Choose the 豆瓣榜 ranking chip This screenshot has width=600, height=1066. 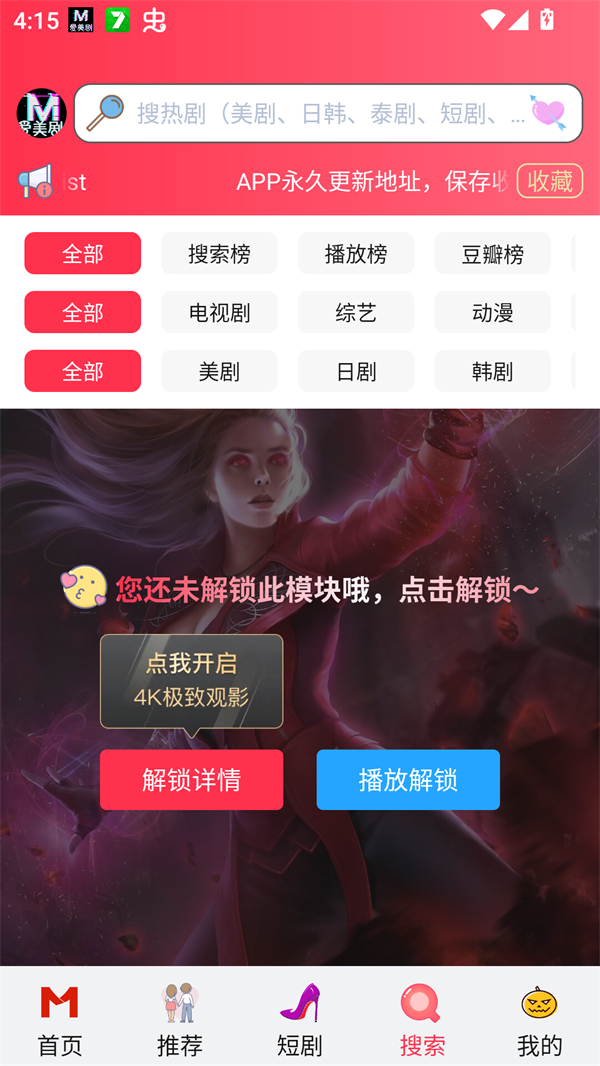pos(492,254)
